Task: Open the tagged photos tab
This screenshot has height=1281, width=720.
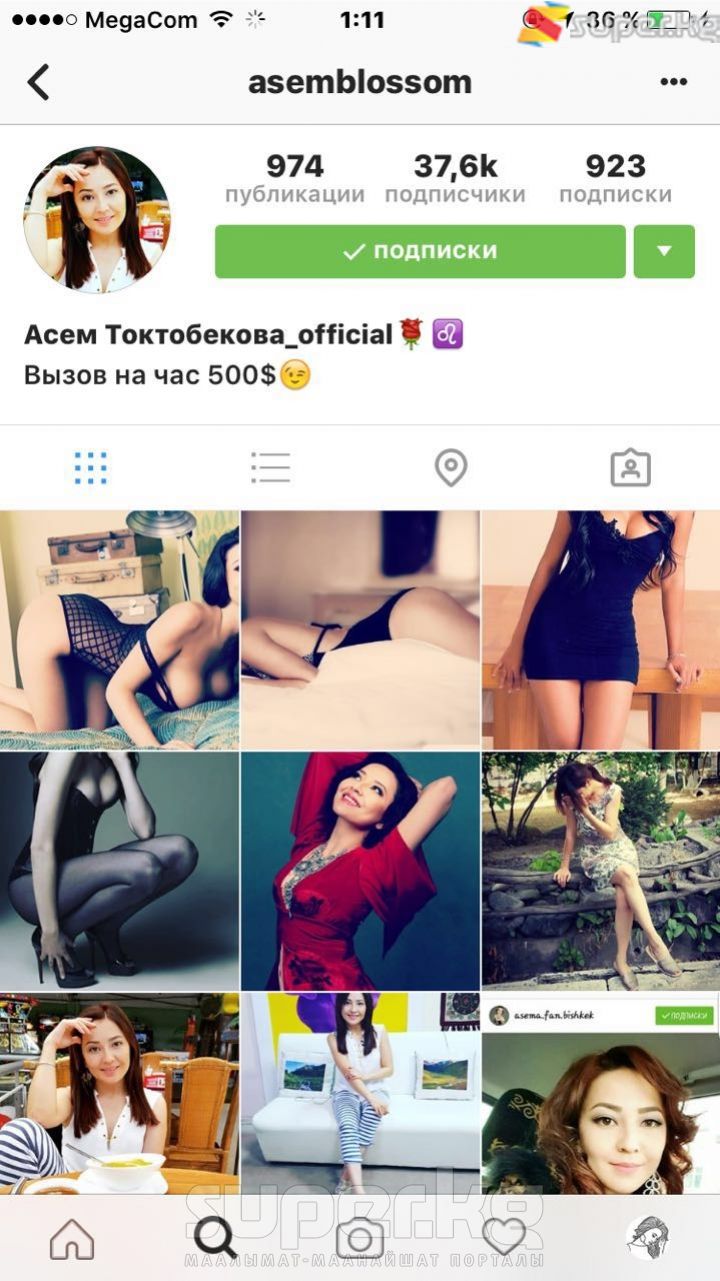Action: click(x=630, y=467)
